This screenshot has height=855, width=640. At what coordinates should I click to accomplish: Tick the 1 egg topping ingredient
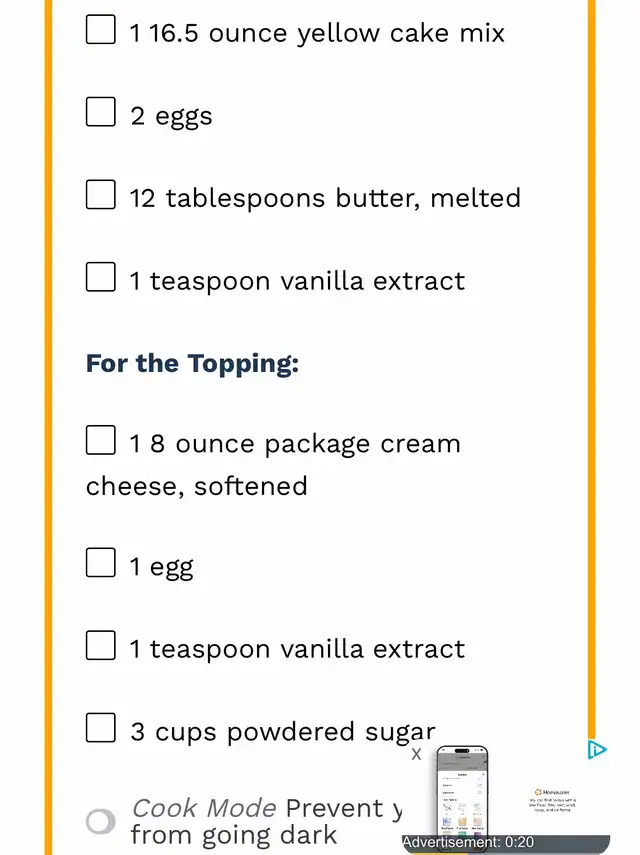tap(100, 563)
